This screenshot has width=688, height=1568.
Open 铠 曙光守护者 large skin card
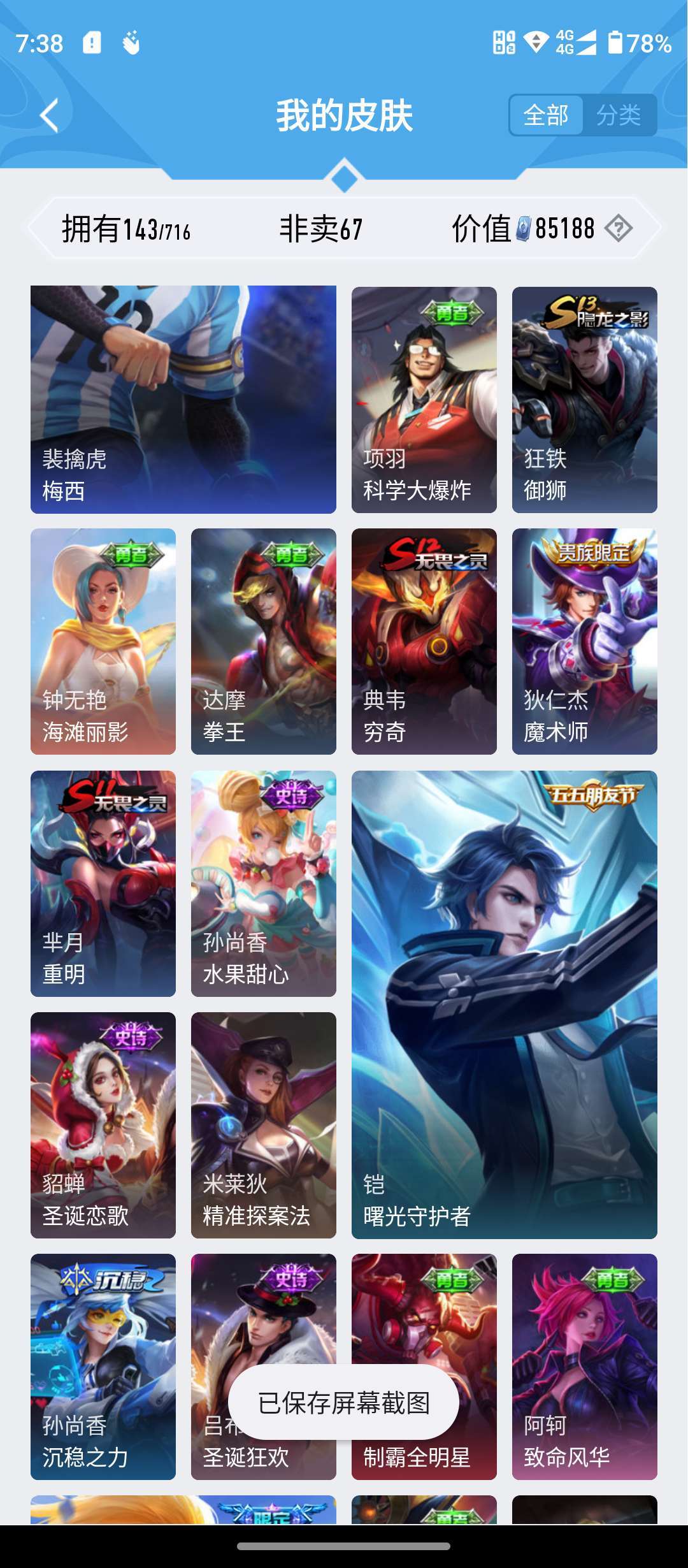point(505,1005)
